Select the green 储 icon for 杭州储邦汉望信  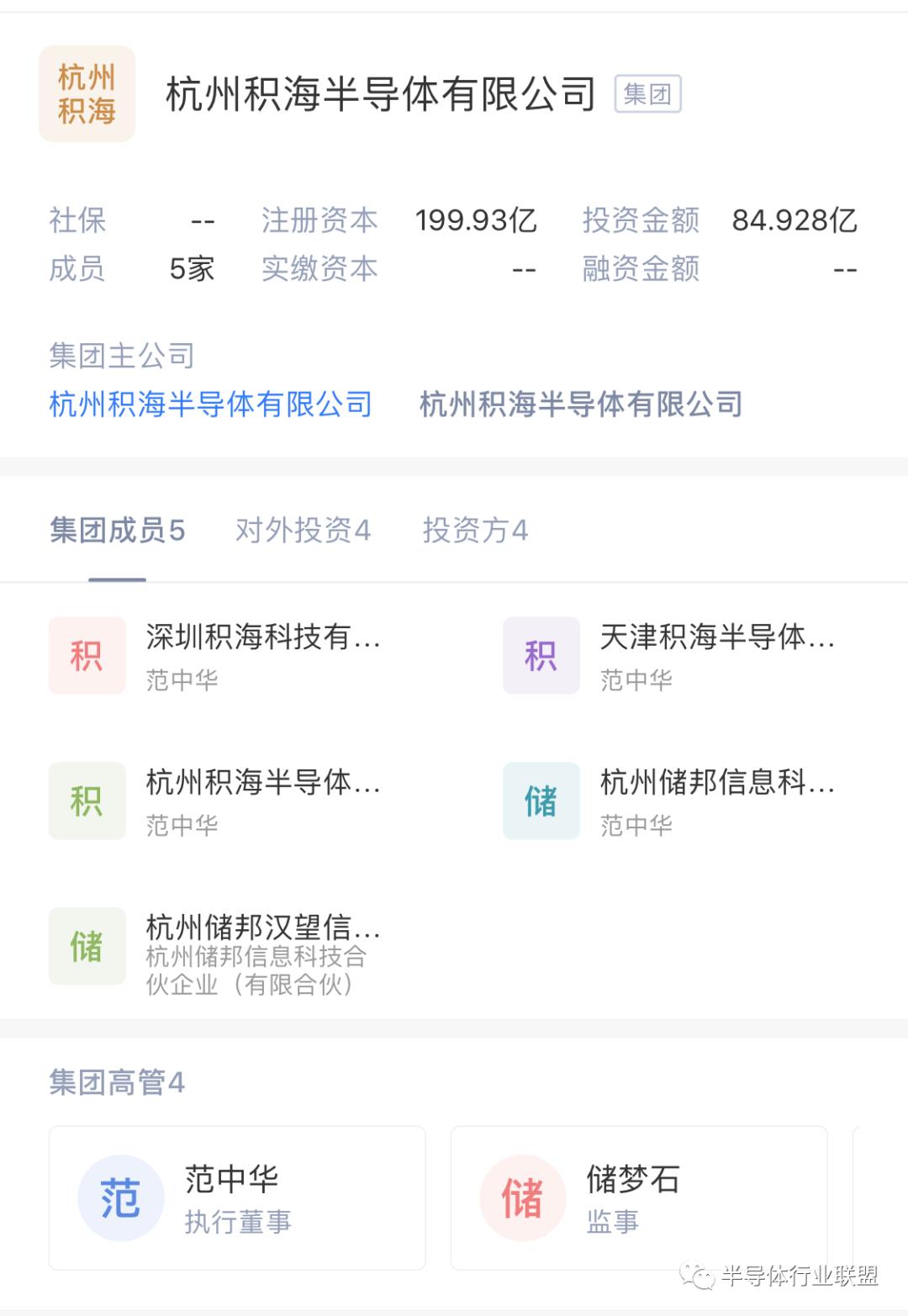click(87, 945)
